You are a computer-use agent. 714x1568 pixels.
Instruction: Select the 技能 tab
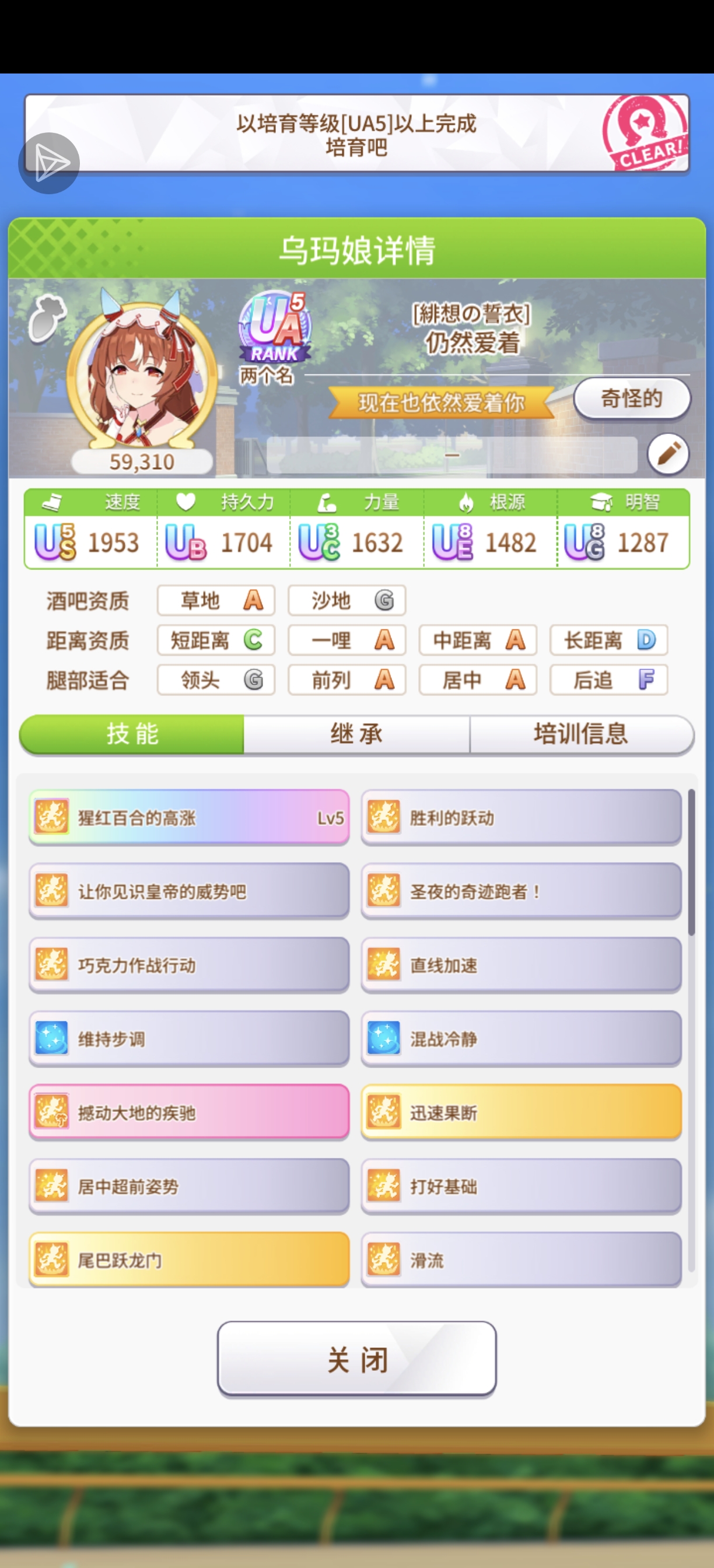[x=132, y=734]
